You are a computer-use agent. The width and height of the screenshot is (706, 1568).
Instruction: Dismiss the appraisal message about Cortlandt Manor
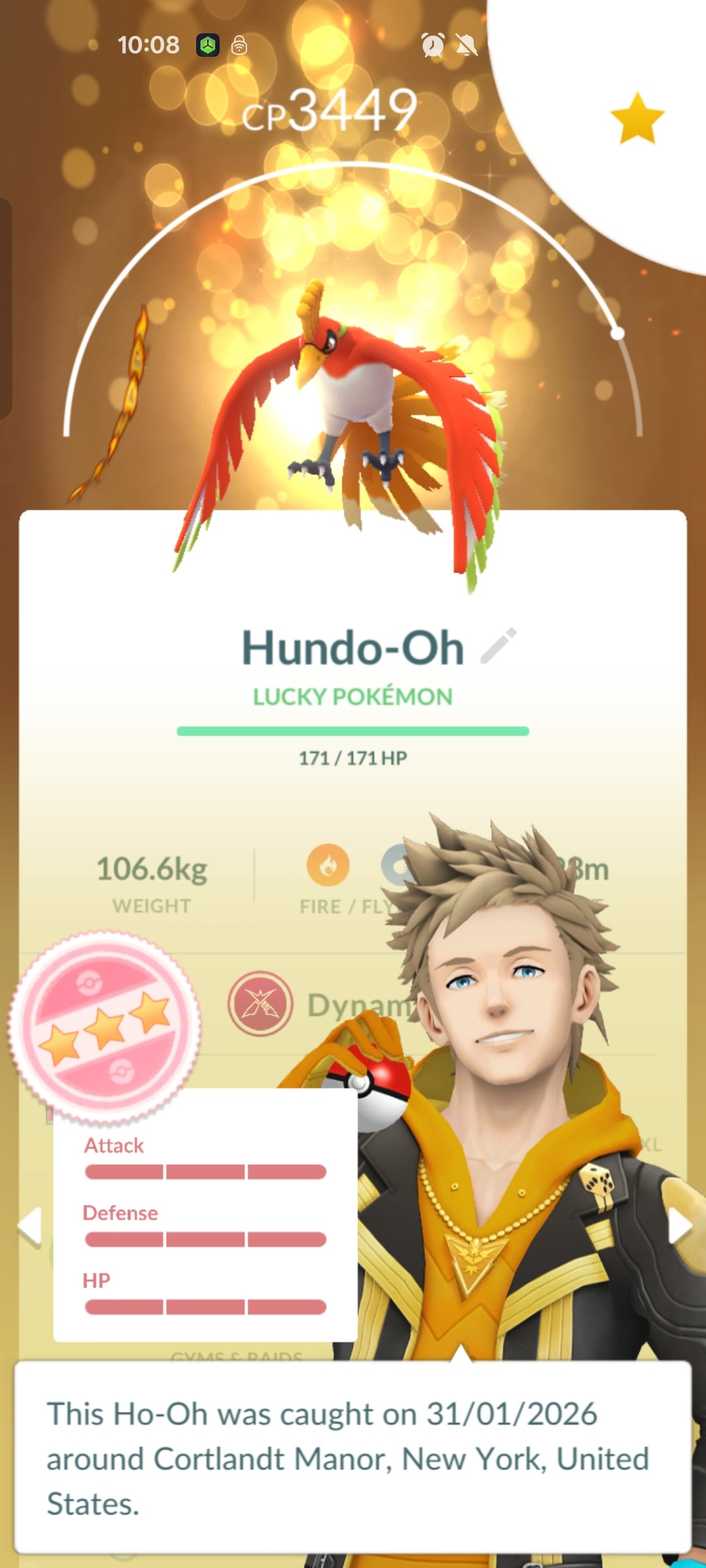coord(353,1458)
